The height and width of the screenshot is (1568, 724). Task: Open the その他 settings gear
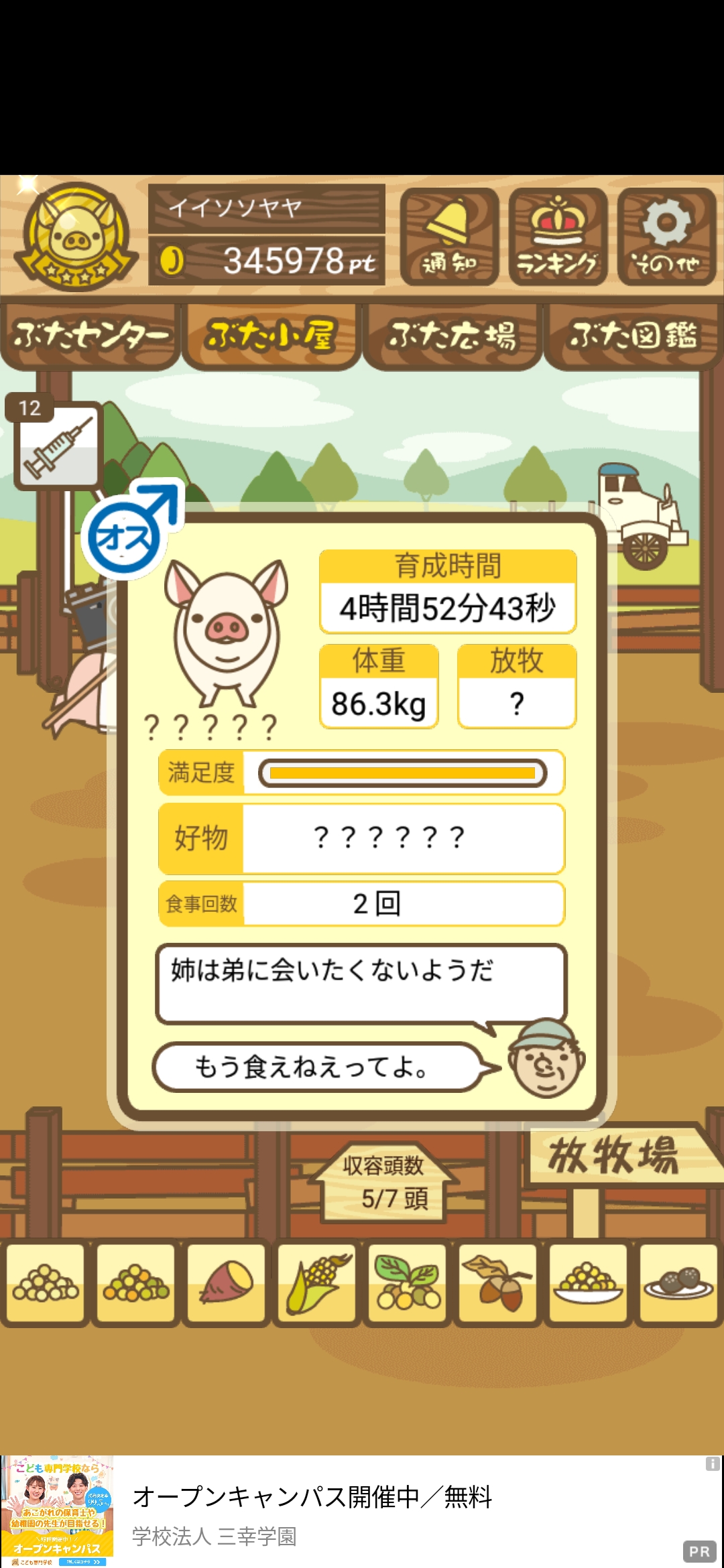click(x=666, y=237)
